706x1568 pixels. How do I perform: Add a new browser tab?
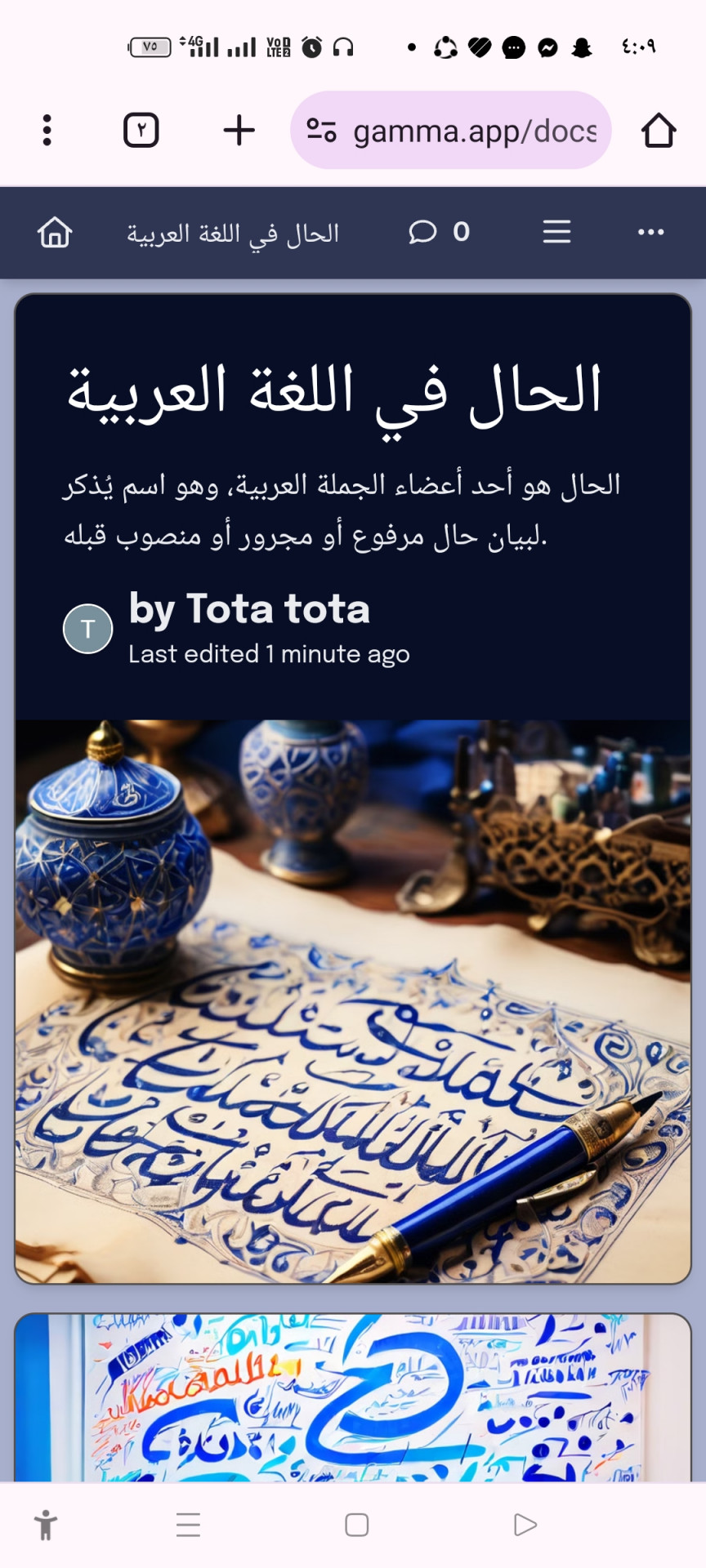coord(239,131)
